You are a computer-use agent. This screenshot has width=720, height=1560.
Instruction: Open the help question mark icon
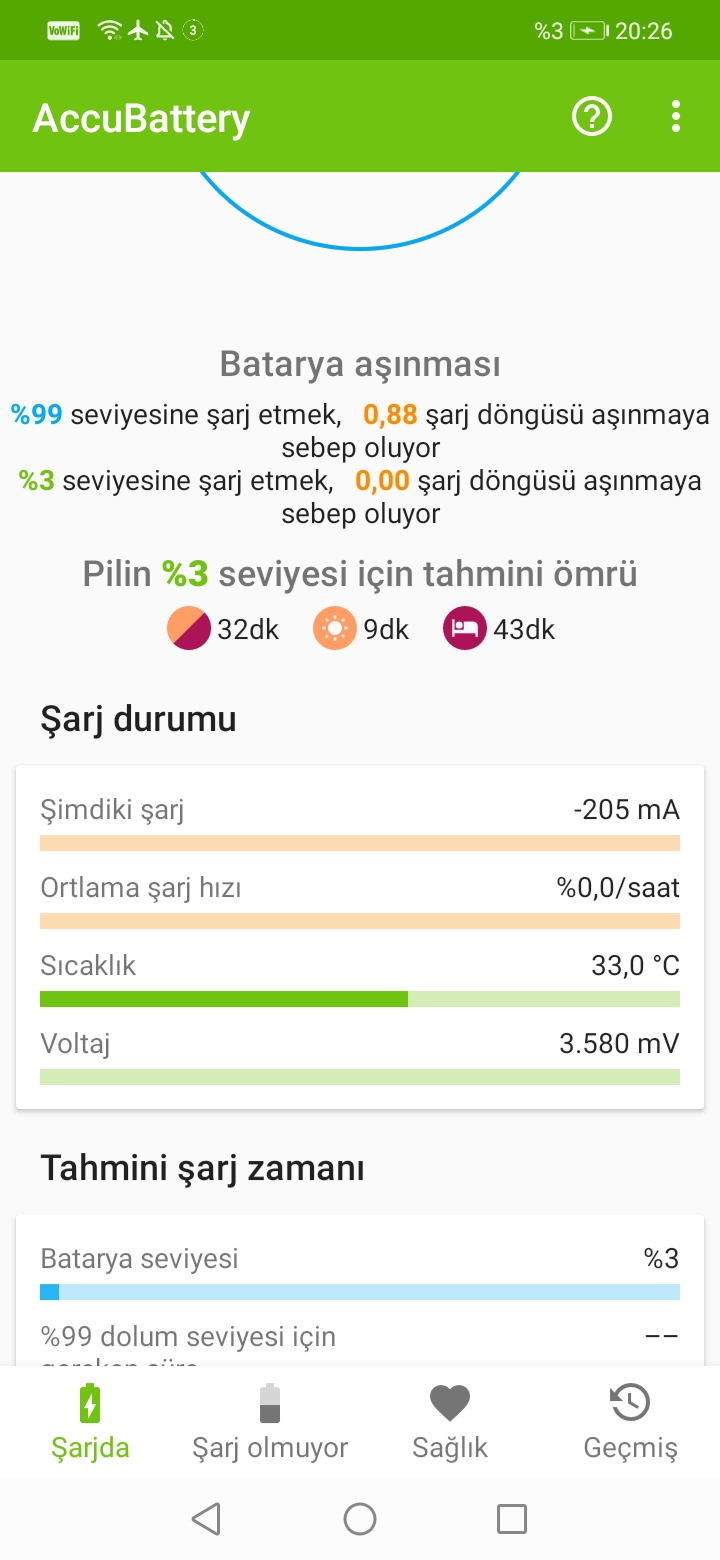pos(591,117)
